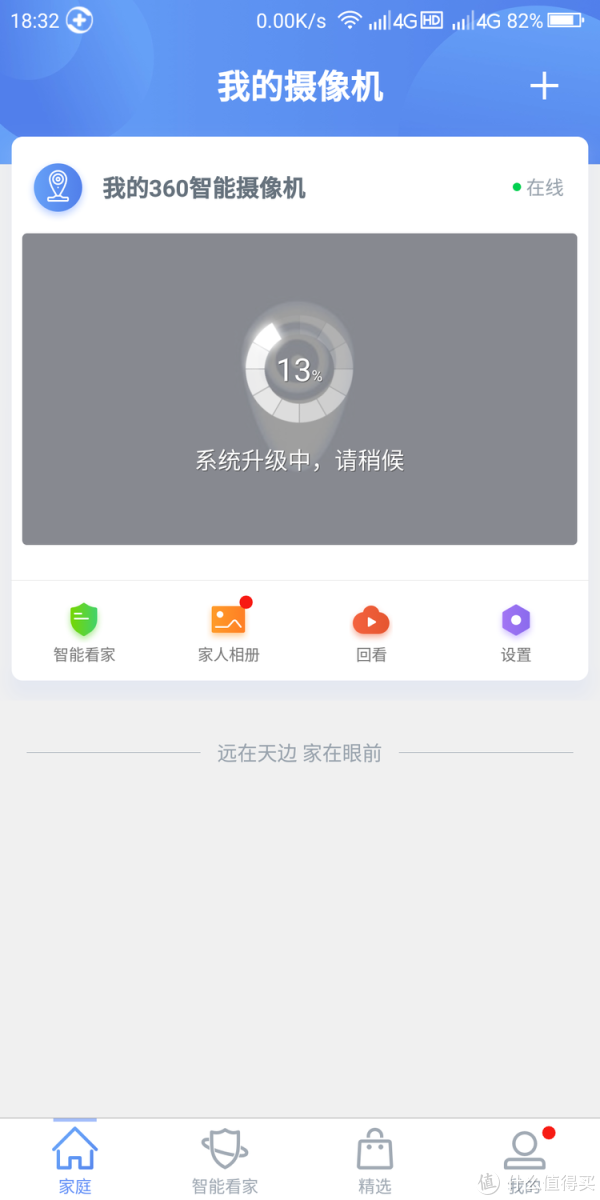Open 智能看家 shortcut under the camera preview
The width and height of the screenshot is (600, 1200).
[84, 634]
